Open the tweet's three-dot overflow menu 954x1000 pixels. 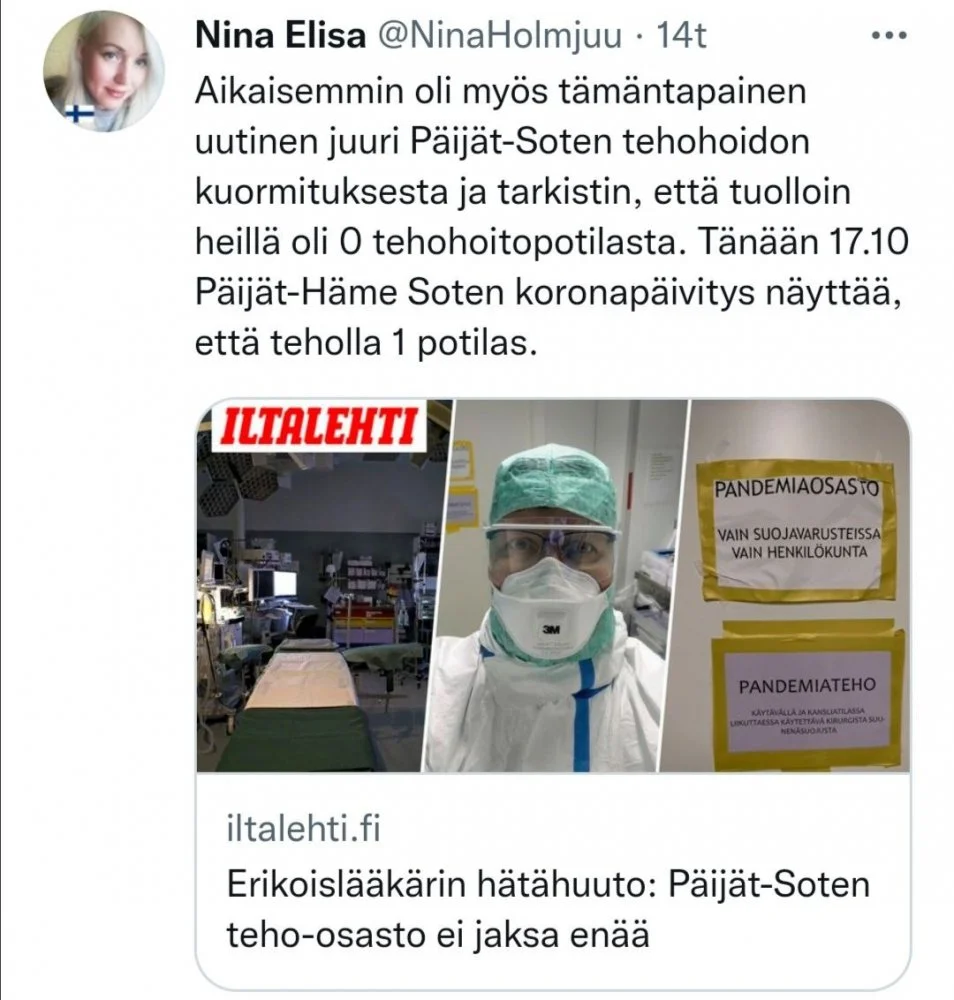[x=888, y=36]
